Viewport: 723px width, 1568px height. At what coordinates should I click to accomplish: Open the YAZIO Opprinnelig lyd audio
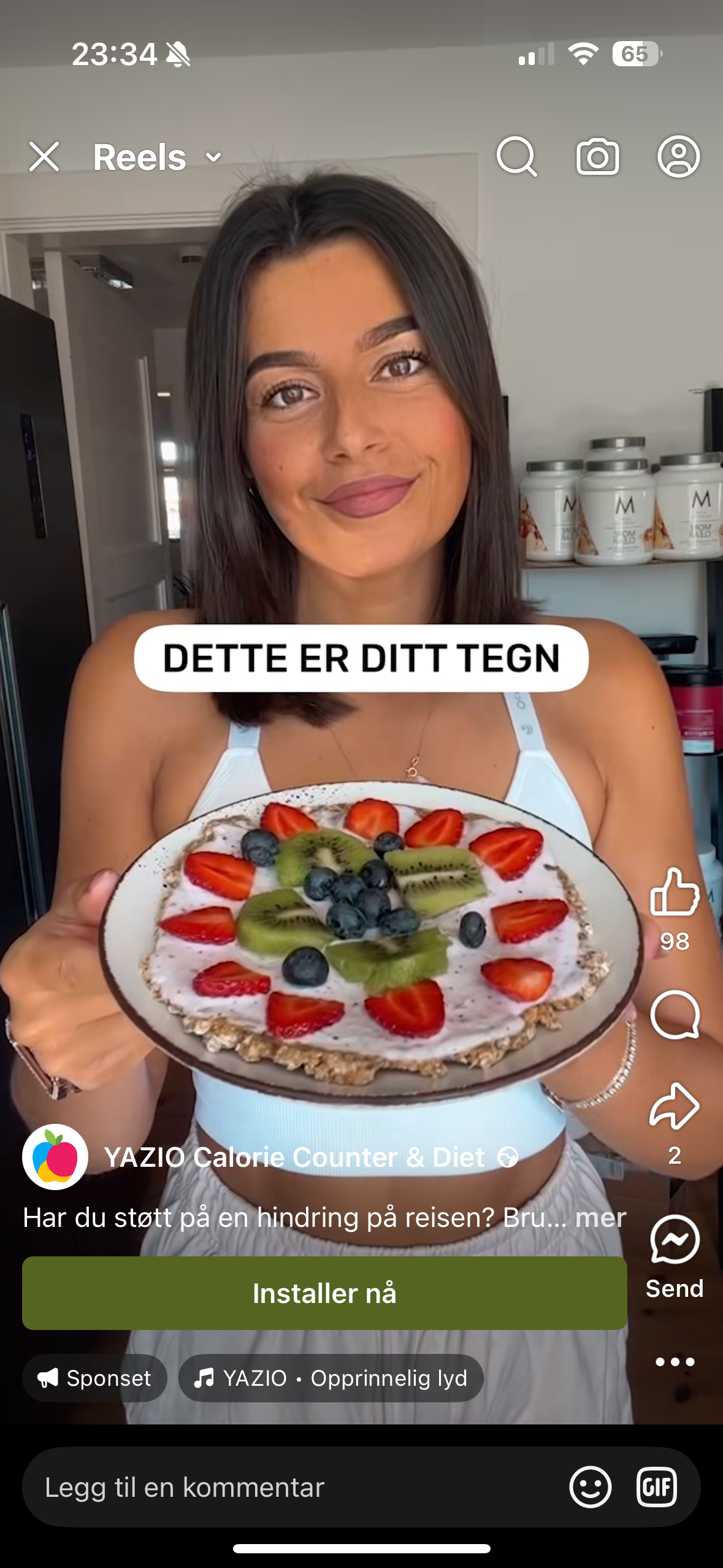coord(331,1378)
